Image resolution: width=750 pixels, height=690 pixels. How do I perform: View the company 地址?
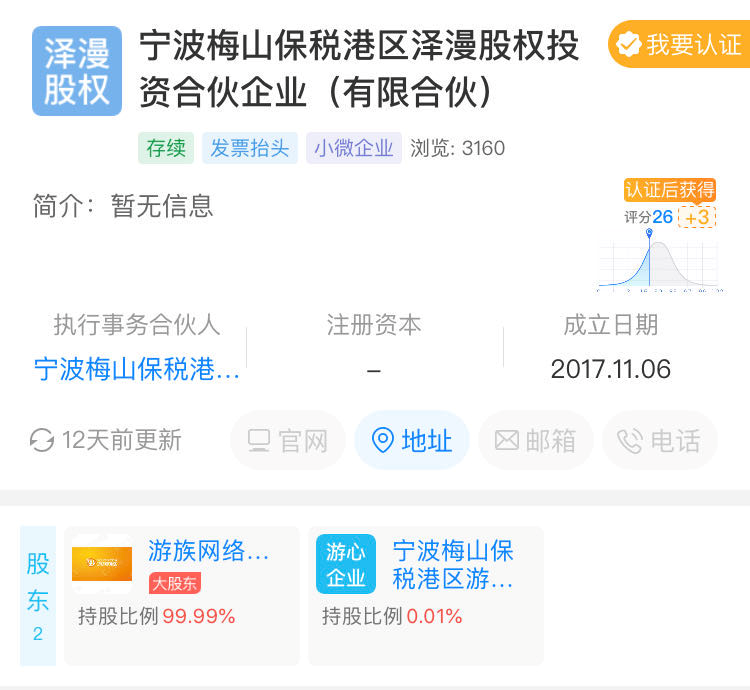[412, 440]
